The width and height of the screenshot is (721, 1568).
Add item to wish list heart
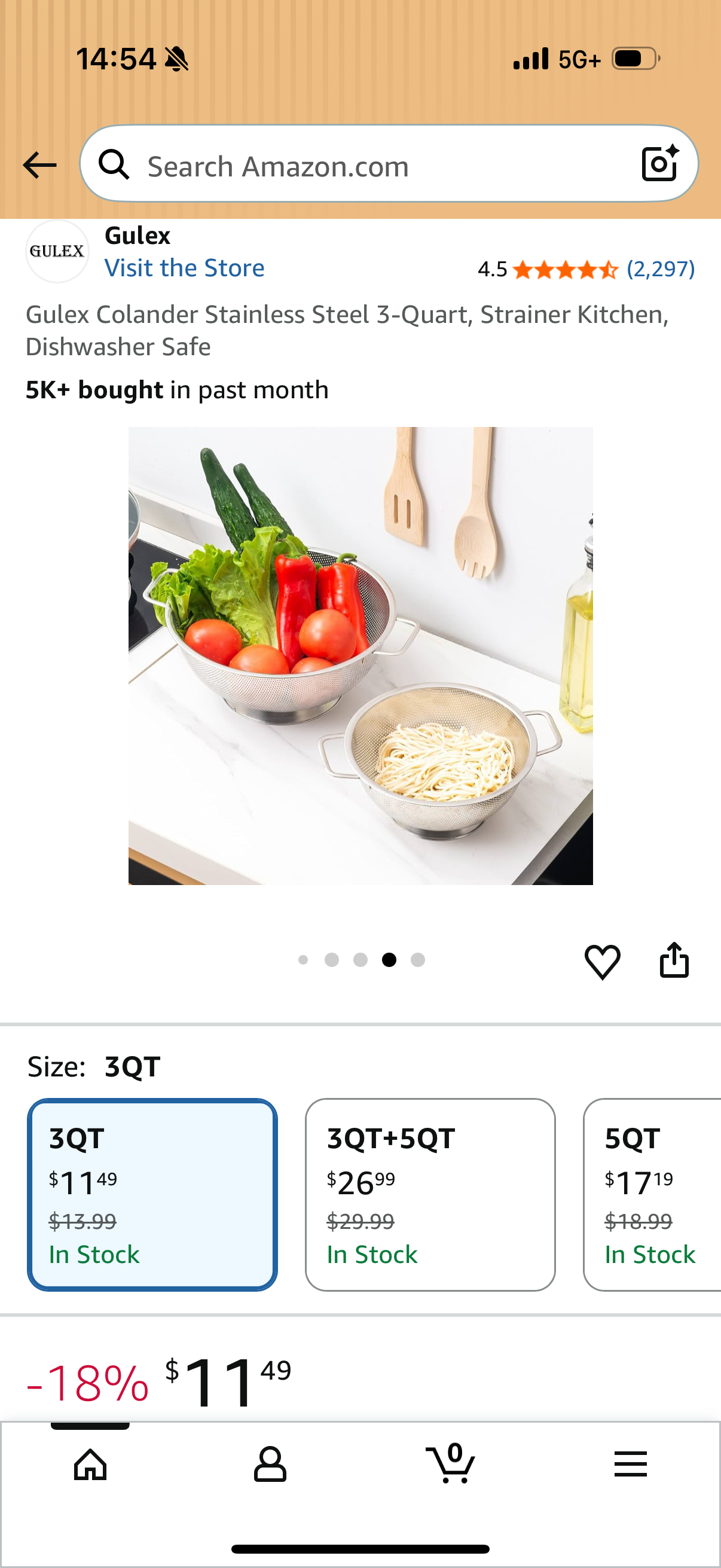point(603,961)
